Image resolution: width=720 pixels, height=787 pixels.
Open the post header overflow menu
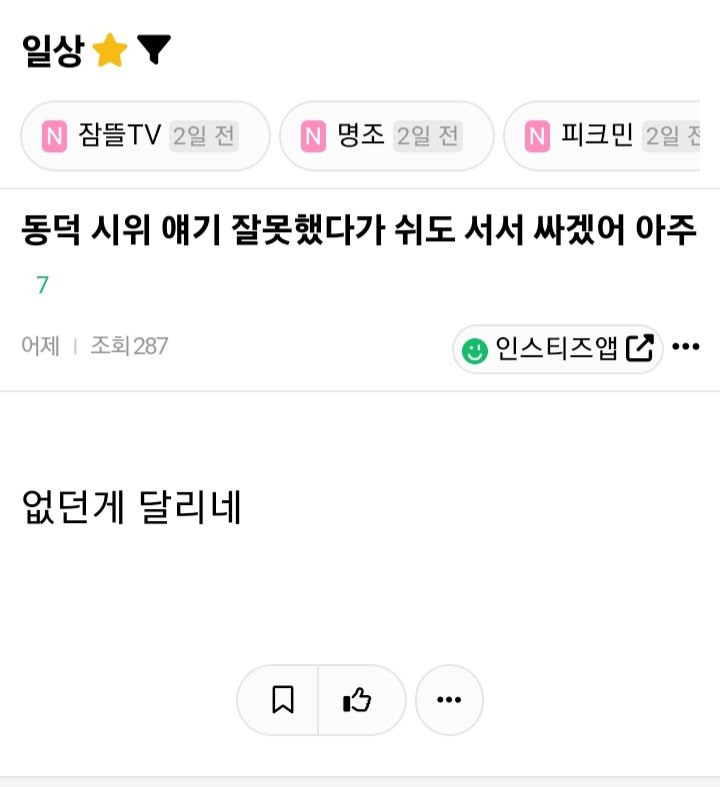(685, 347)
